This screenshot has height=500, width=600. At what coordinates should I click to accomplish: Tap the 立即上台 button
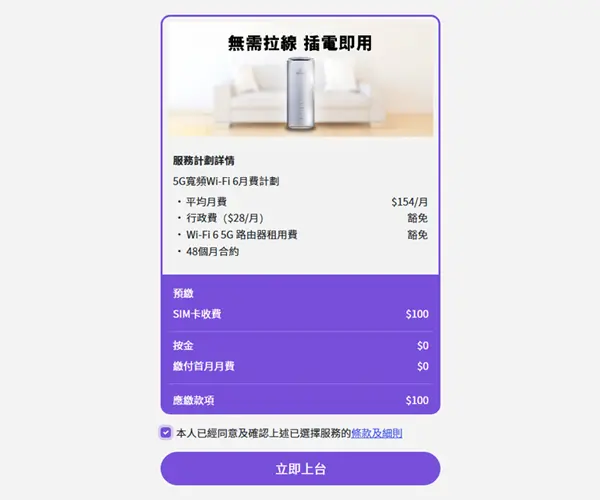coord(300,468)
